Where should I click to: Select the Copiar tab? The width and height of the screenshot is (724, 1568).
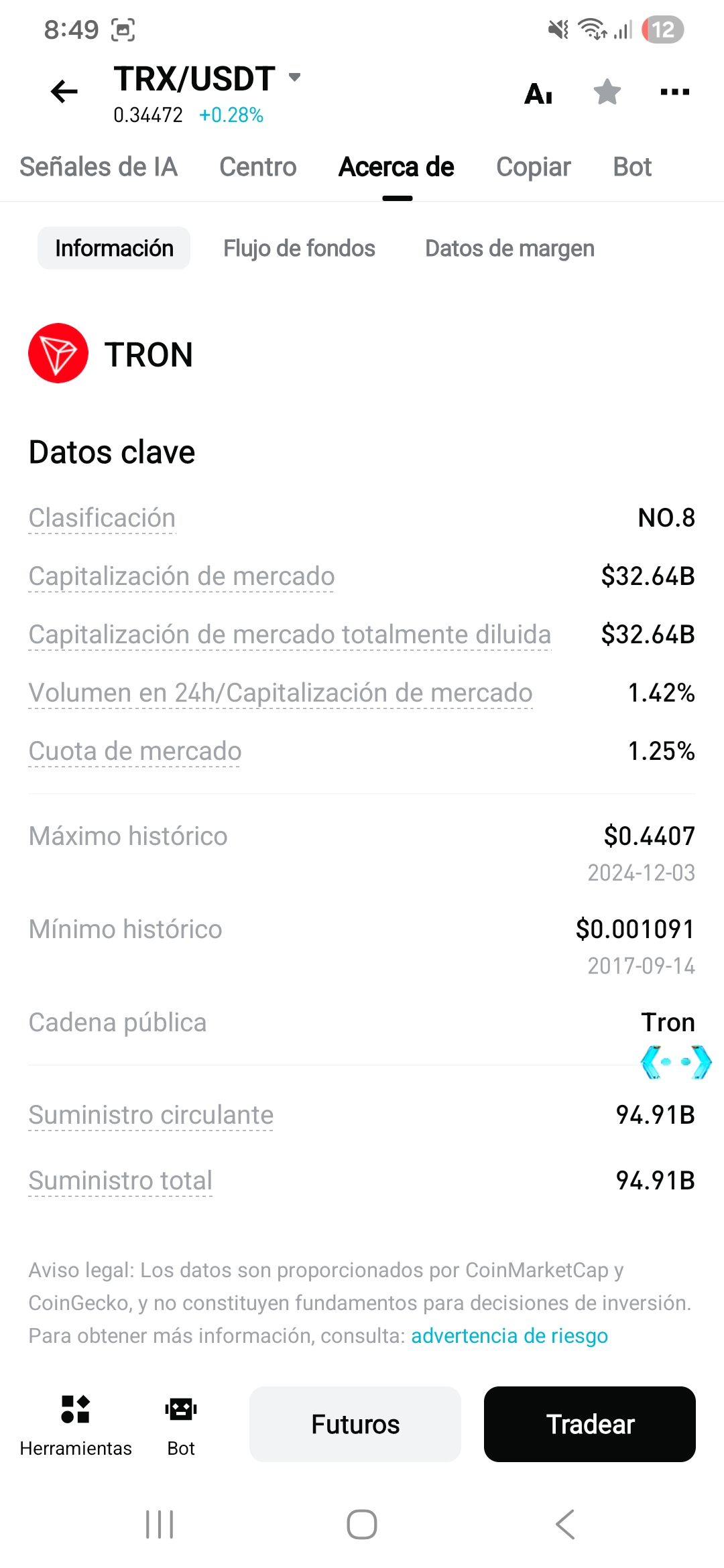point(534,167)
